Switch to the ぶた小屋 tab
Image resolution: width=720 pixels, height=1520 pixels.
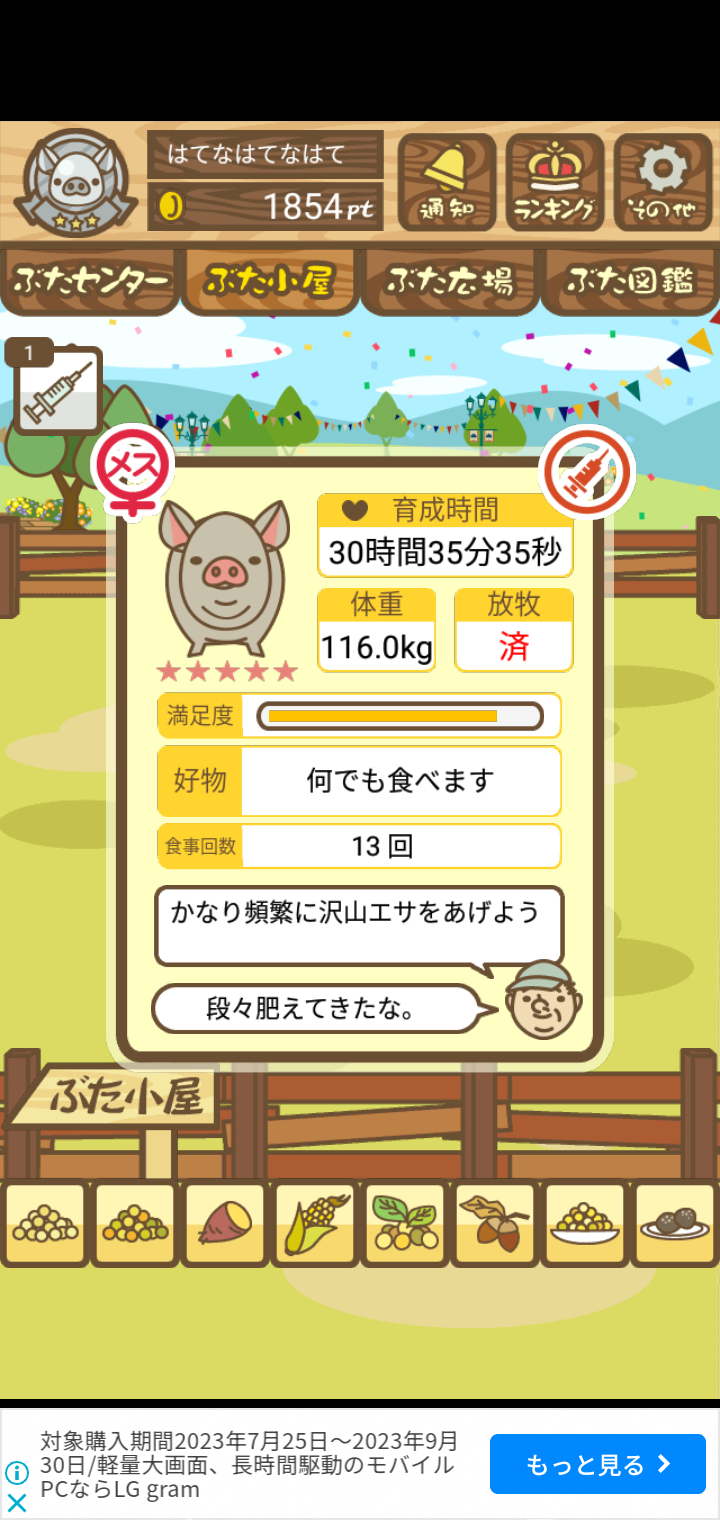(x=269, y=281)
